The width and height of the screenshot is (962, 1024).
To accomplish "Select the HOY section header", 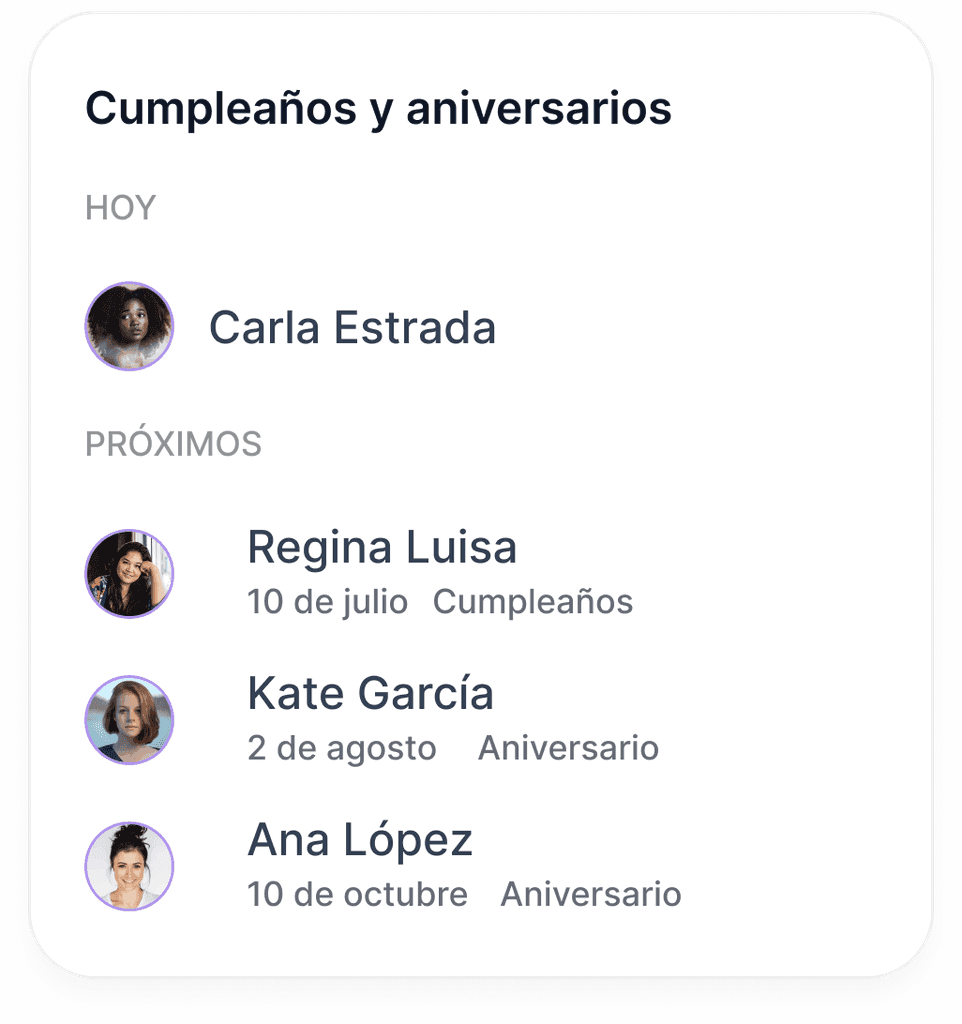I will pos(120,207).
